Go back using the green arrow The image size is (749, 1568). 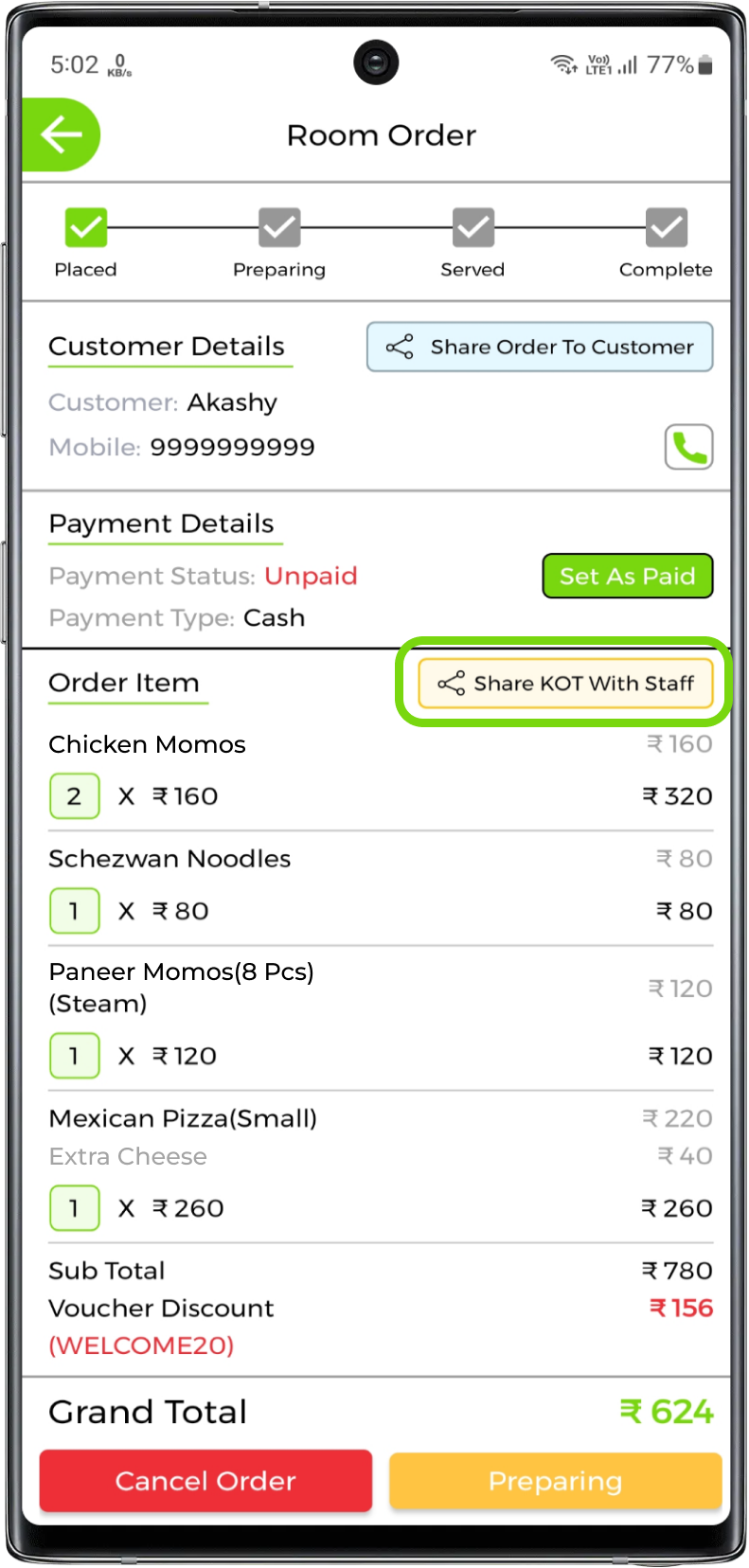coord(61,135)
